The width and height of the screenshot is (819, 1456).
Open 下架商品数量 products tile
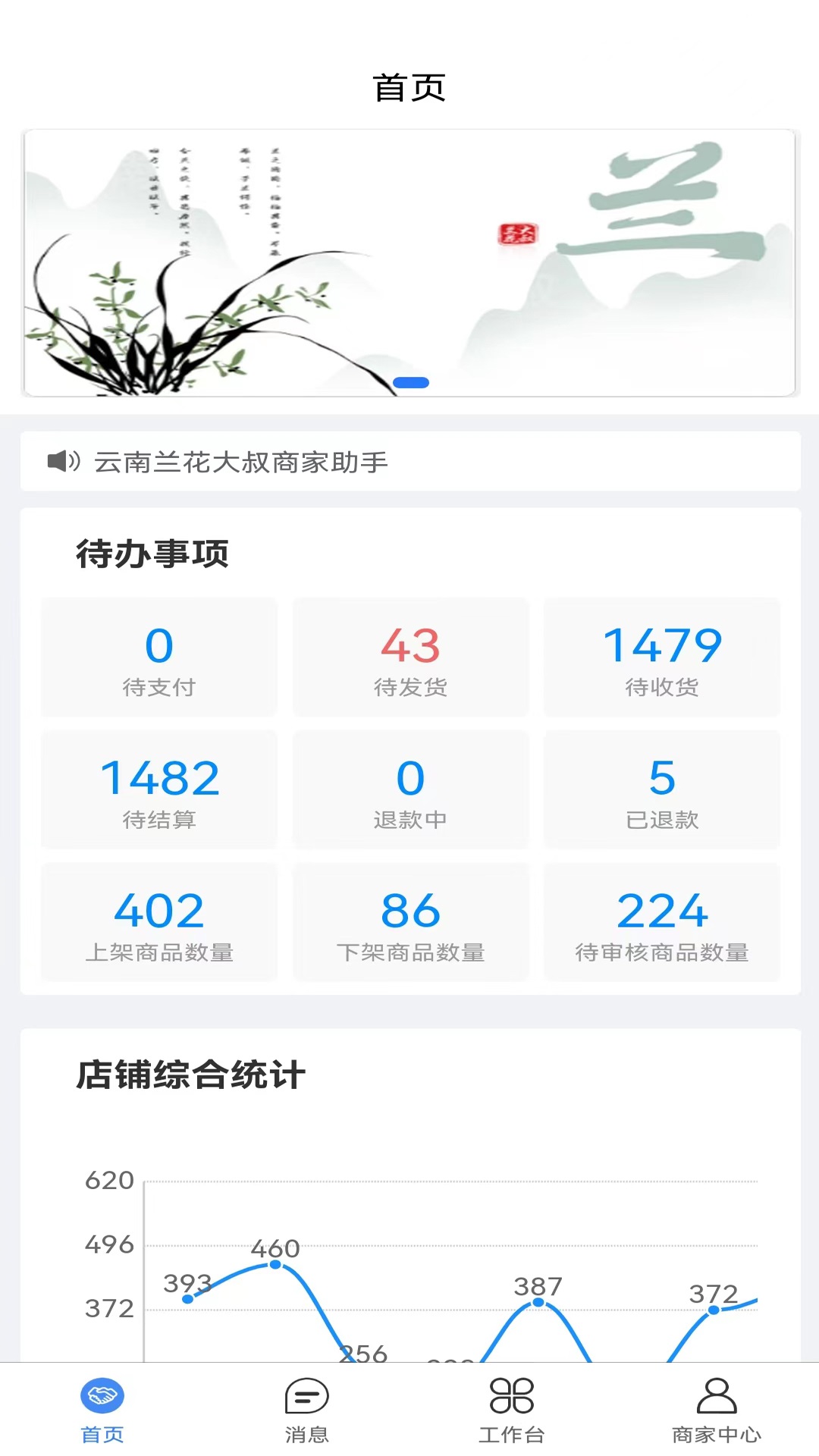(x=410, y=922)
